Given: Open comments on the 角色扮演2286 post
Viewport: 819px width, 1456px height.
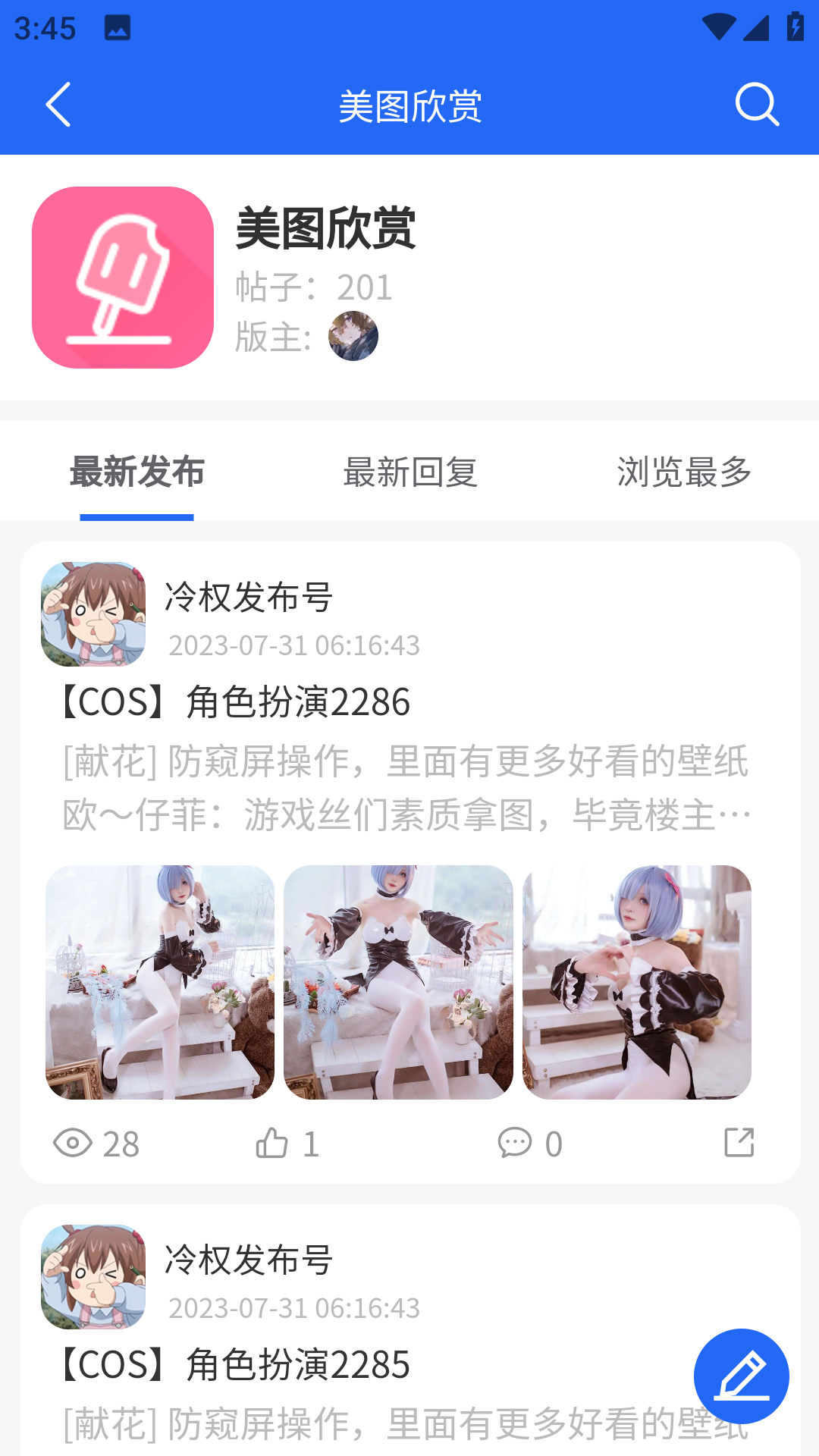Looking at the screenshot, I should (x=529, y=1143).
